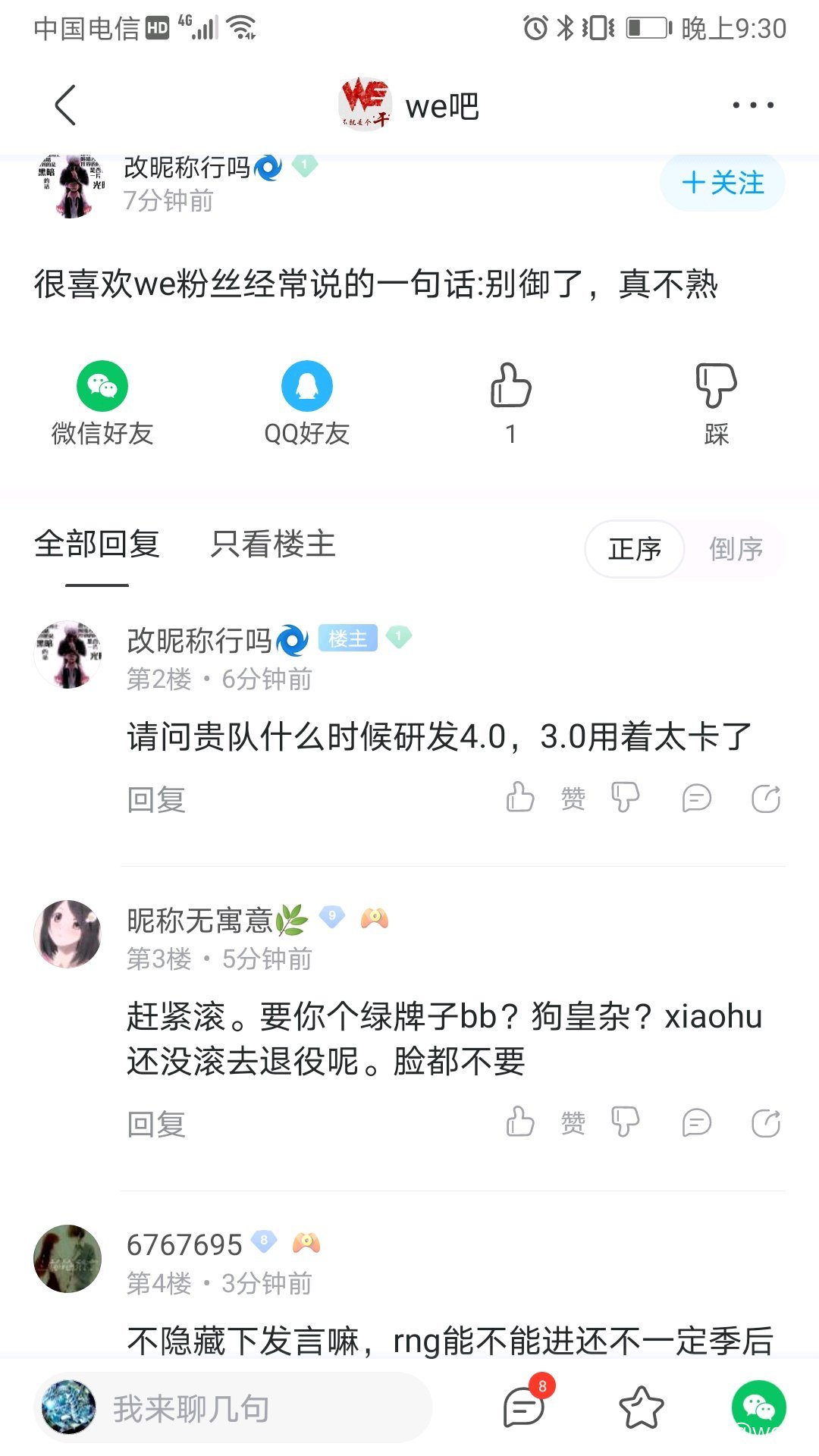819x1456 pixels.
Task: Open the we吧 forum header
Action: point(409,105)
